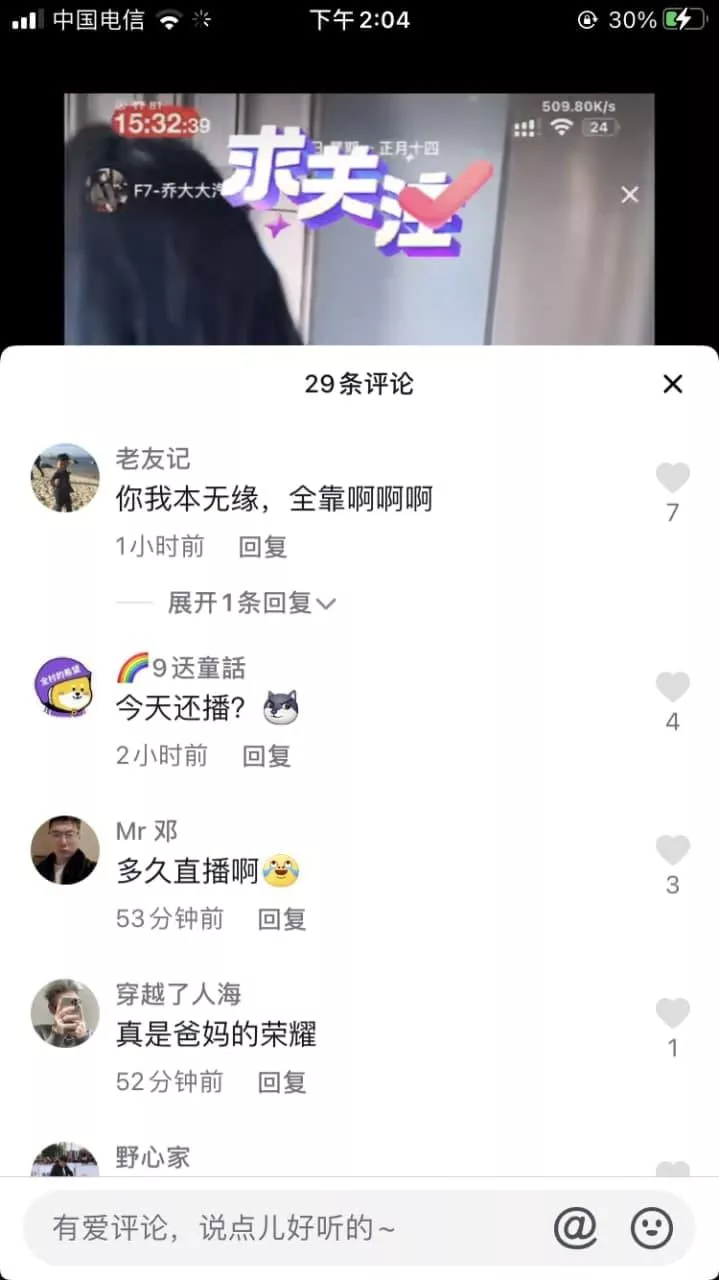719x1280 pixels.
Task: Open 老友记's profile avatar
Action: point(66,478)
